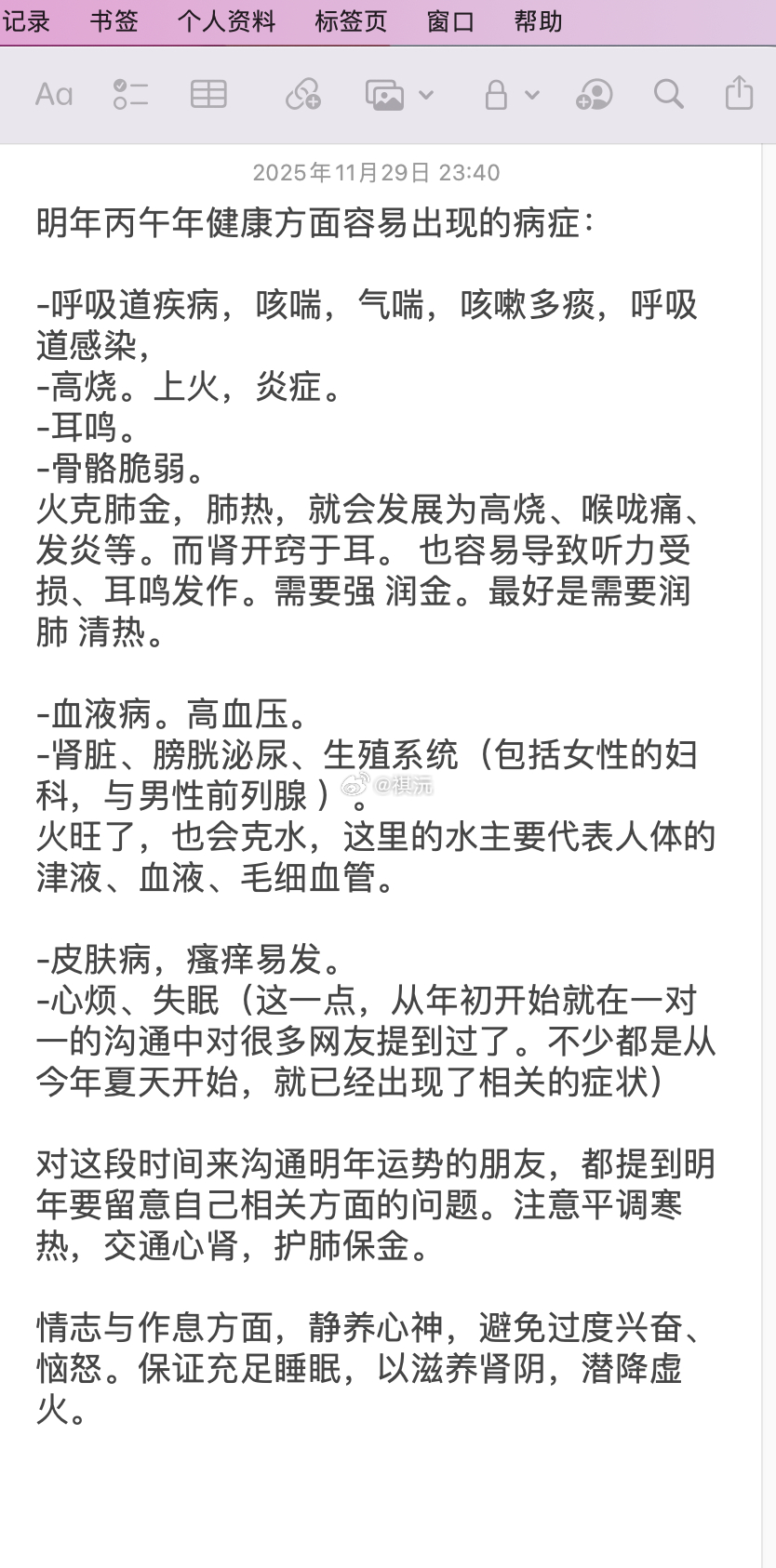Viewport: 776px width, 1568px height.
Task: Click inside the note text body
Action: tap(372, 651)
